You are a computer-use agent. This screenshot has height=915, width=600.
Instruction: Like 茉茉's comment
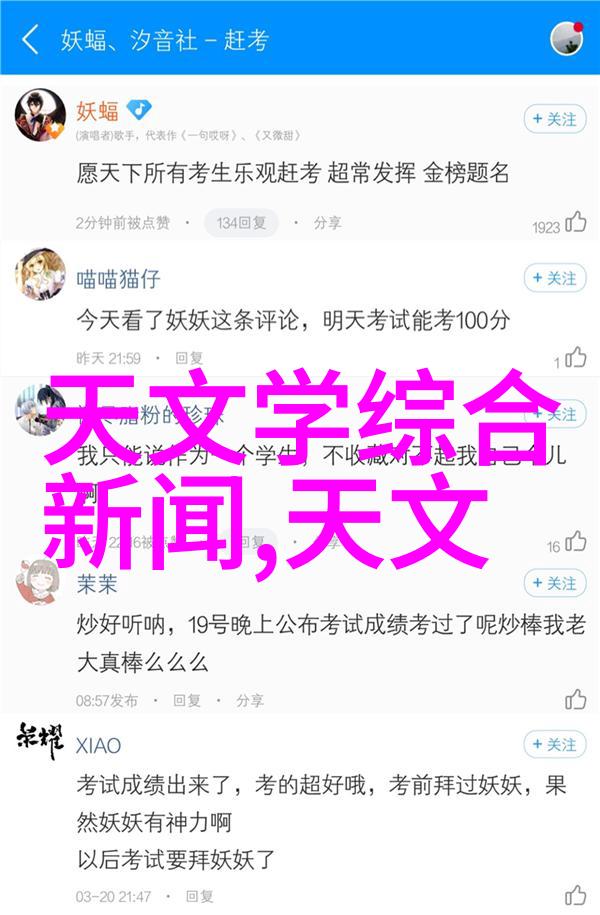(575, 699)
